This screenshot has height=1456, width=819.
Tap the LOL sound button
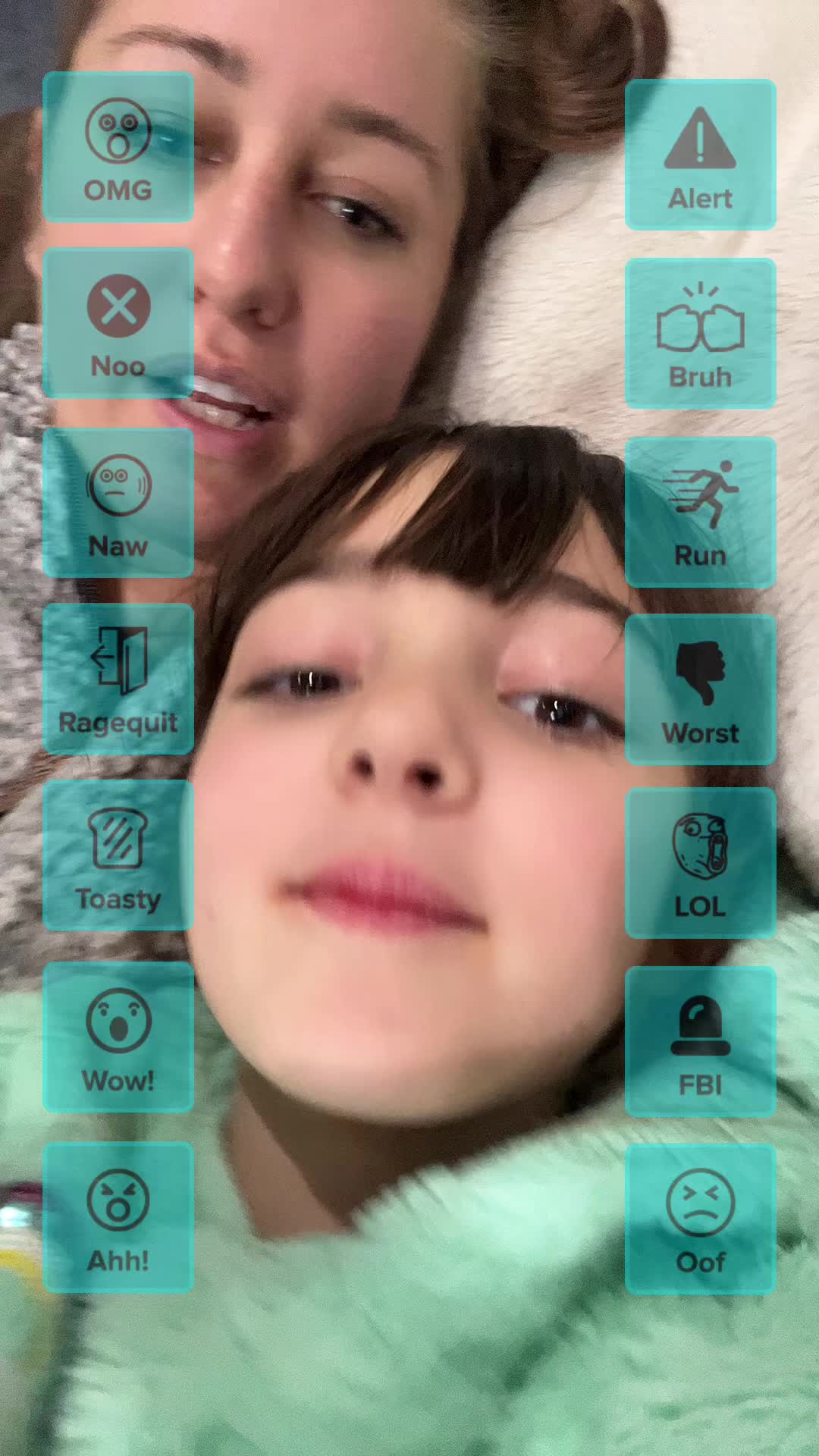tap(700, 863)
